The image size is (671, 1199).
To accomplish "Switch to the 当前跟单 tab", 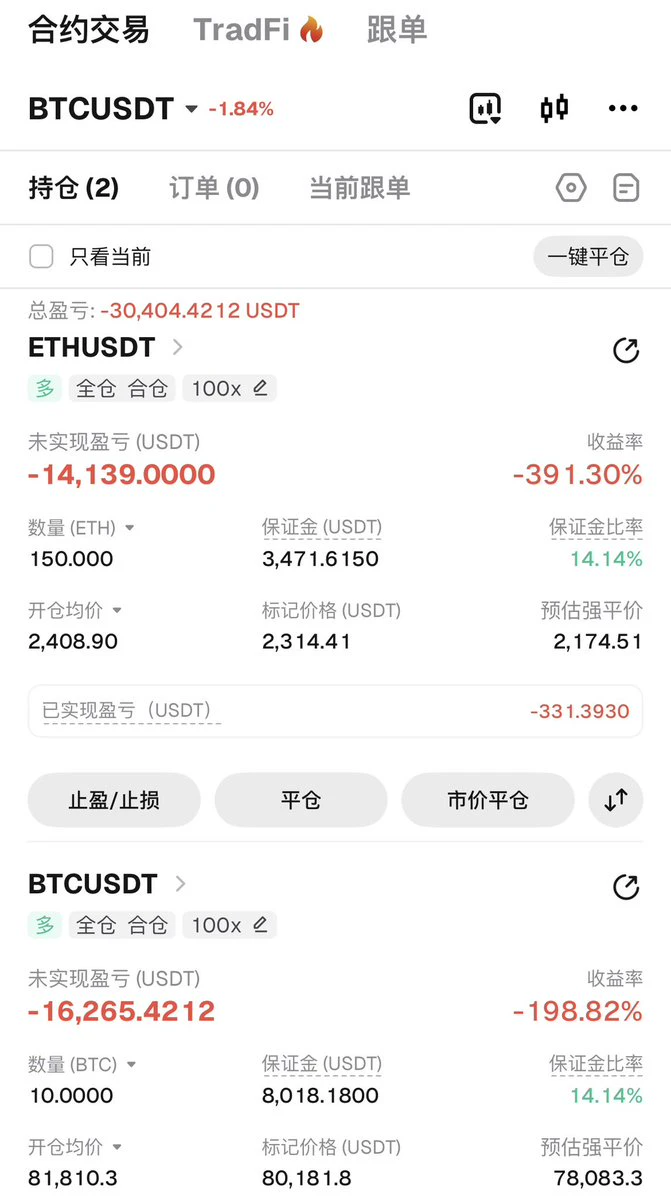I will (x=359, y=187).
